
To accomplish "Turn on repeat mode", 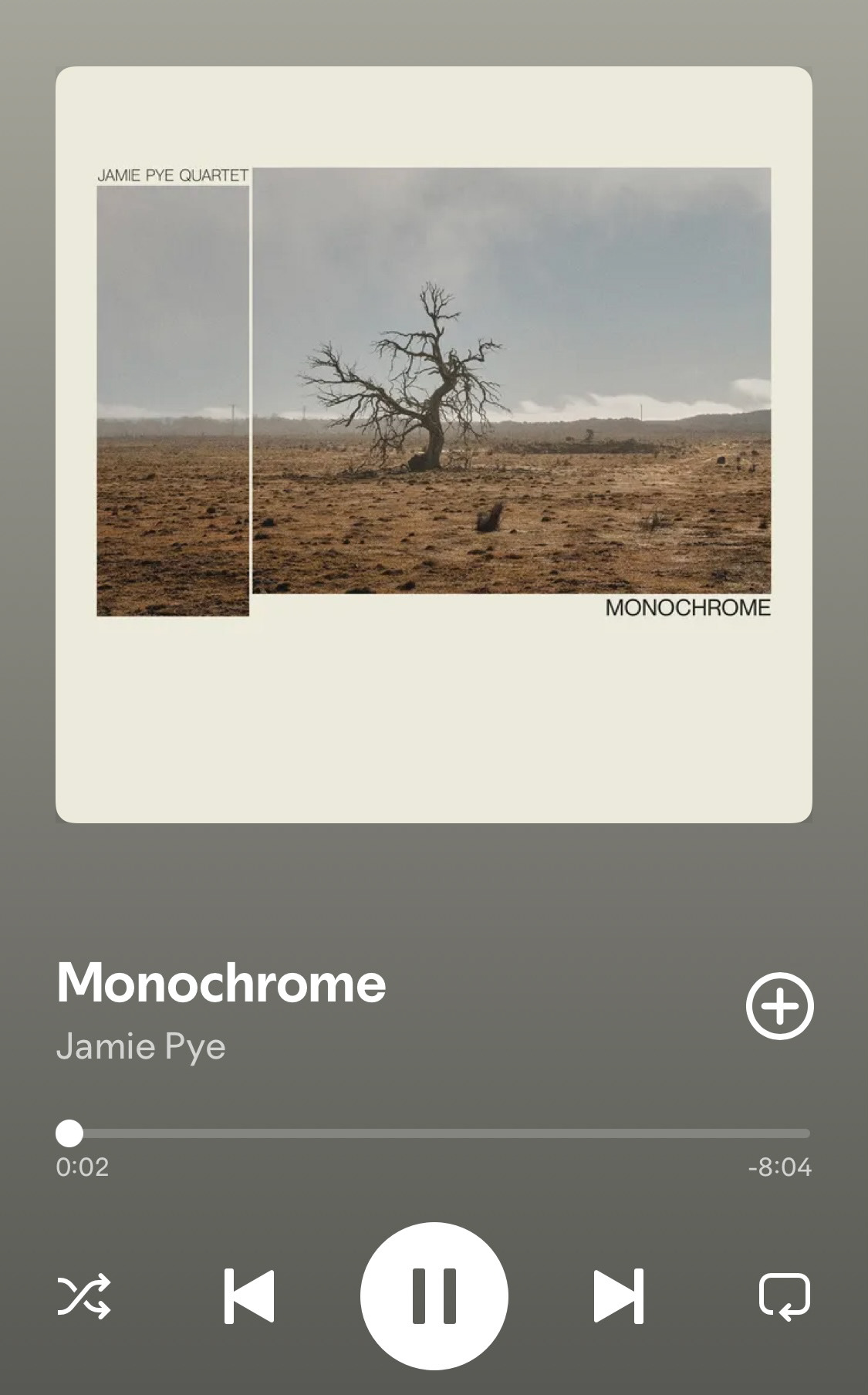I will [x=784, y=1295].
